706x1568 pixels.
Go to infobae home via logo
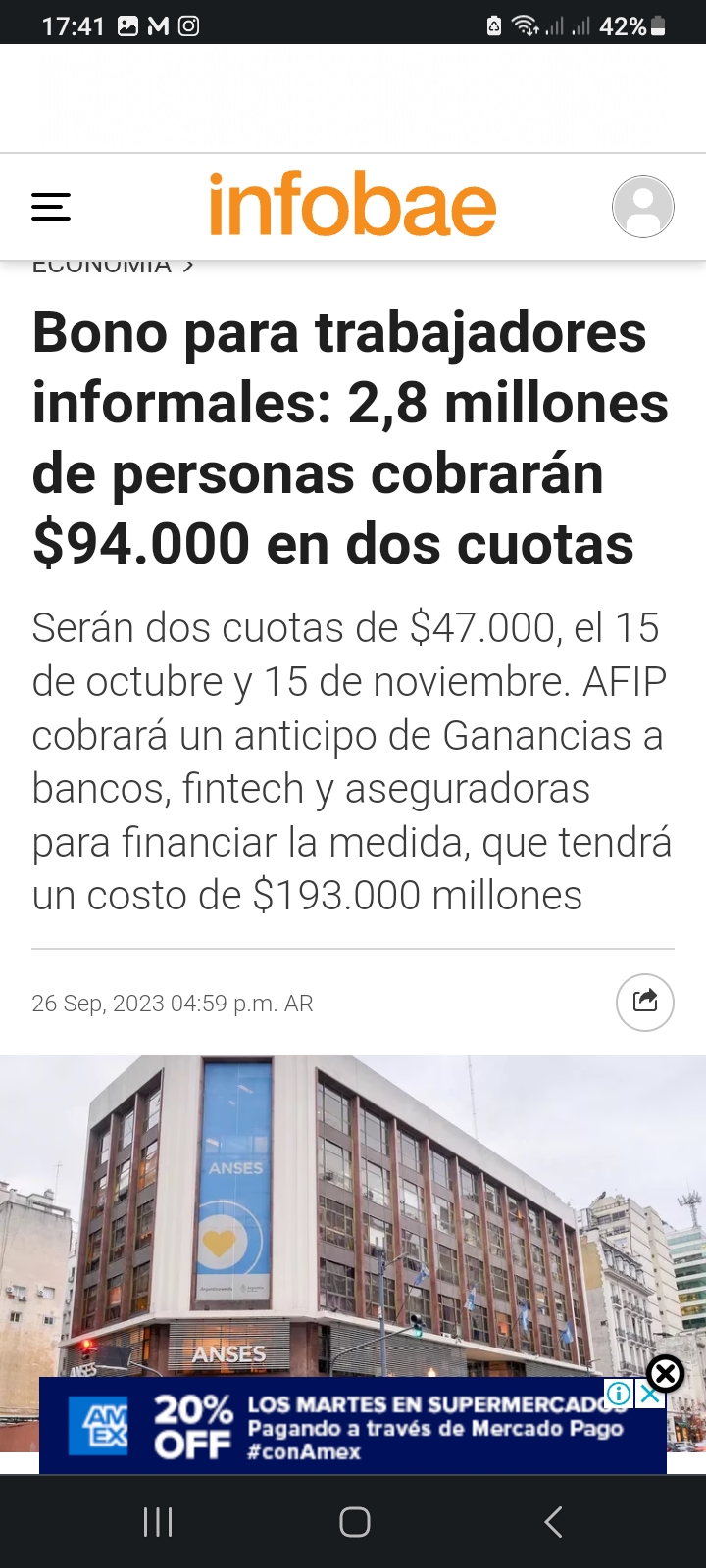tap(352, 205)
